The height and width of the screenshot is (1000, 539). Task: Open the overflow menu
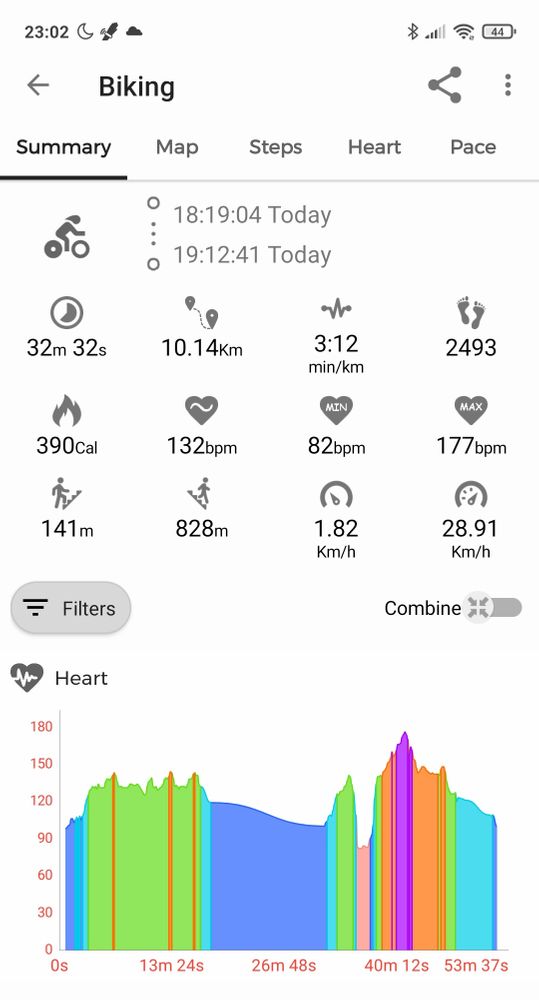[508, 85]
